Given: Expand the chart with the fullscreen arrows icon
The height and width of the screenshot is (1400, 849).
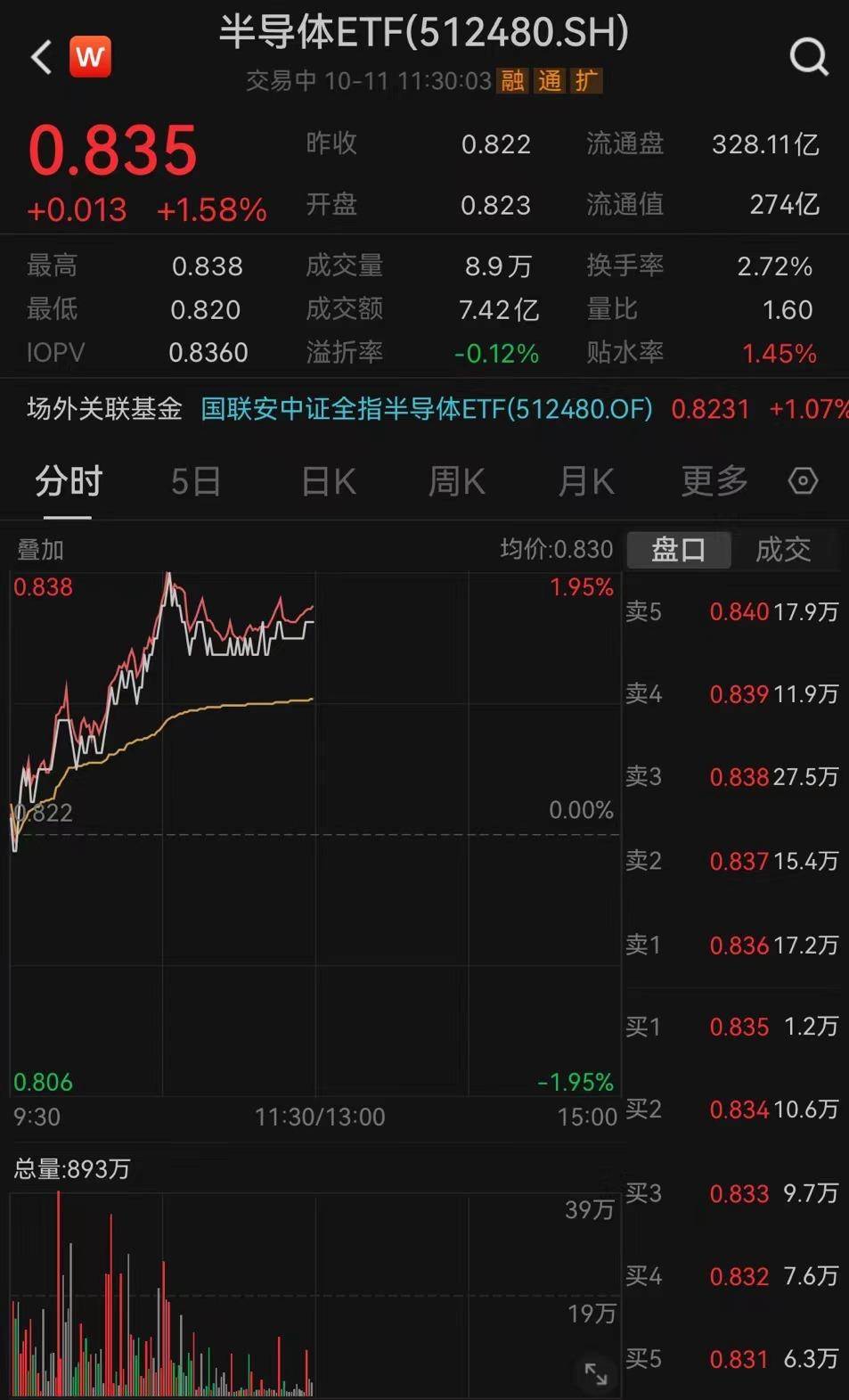Looking at the screenshot, I should pyautogui.click(x=597, y=1375).
